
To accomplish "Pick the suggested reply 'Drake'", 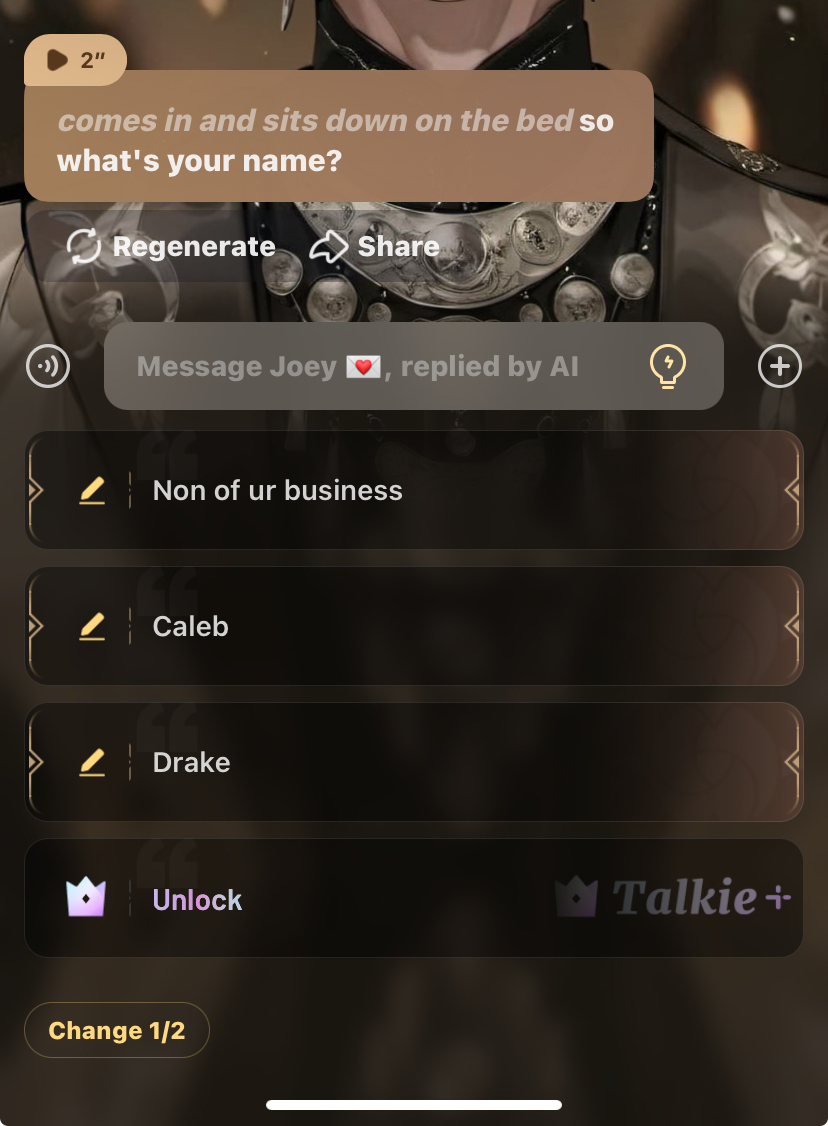I will pos(413,762).
